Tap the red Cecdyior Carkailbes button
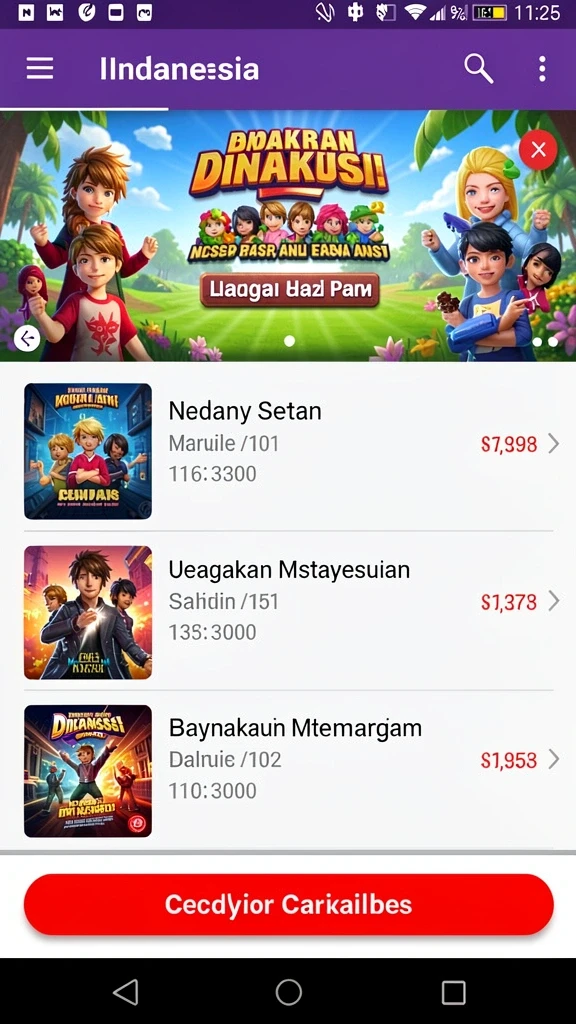Screen dimensions: 576x1024 (289, 904)
